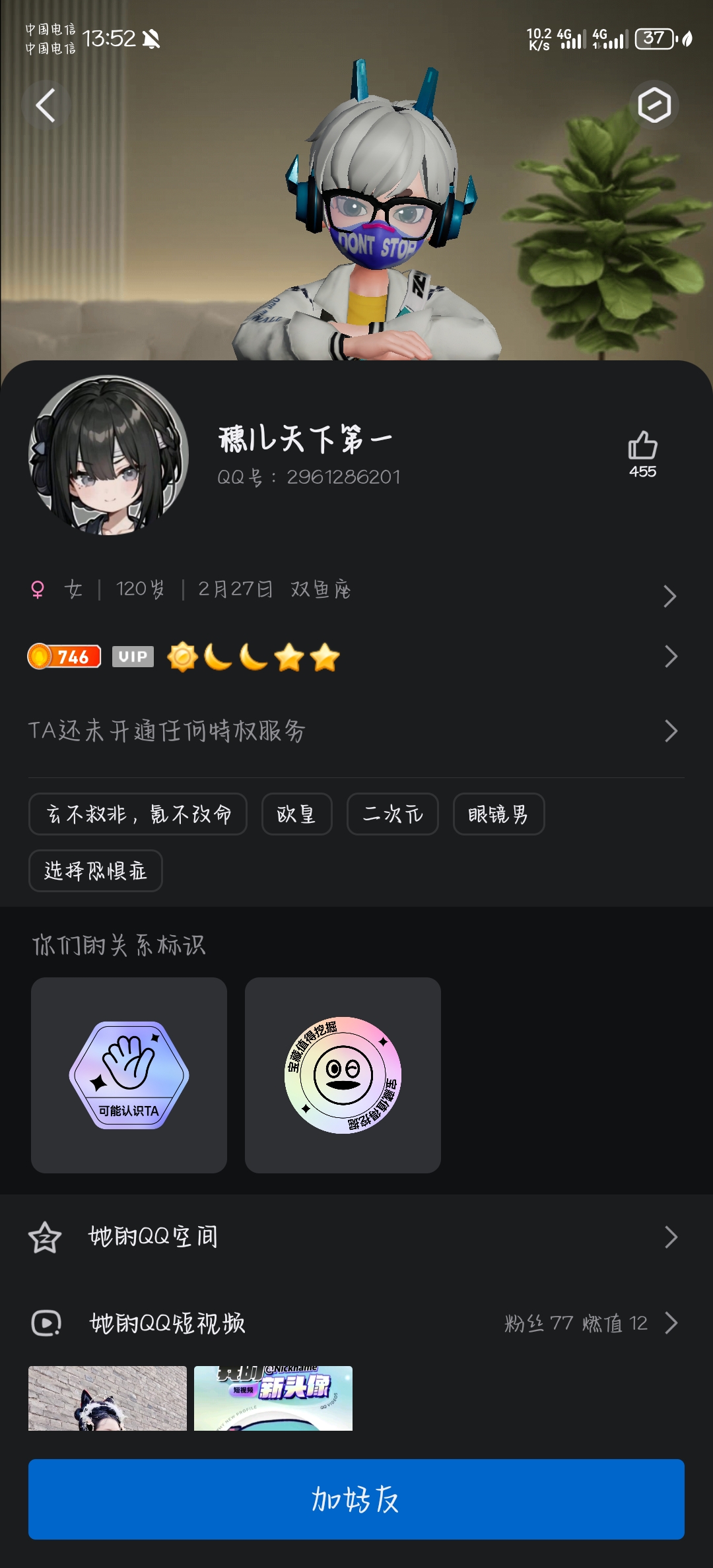Screen dimensions: 713x1568
Task: Open 她的QQ空间
Action: point(356,1237)
